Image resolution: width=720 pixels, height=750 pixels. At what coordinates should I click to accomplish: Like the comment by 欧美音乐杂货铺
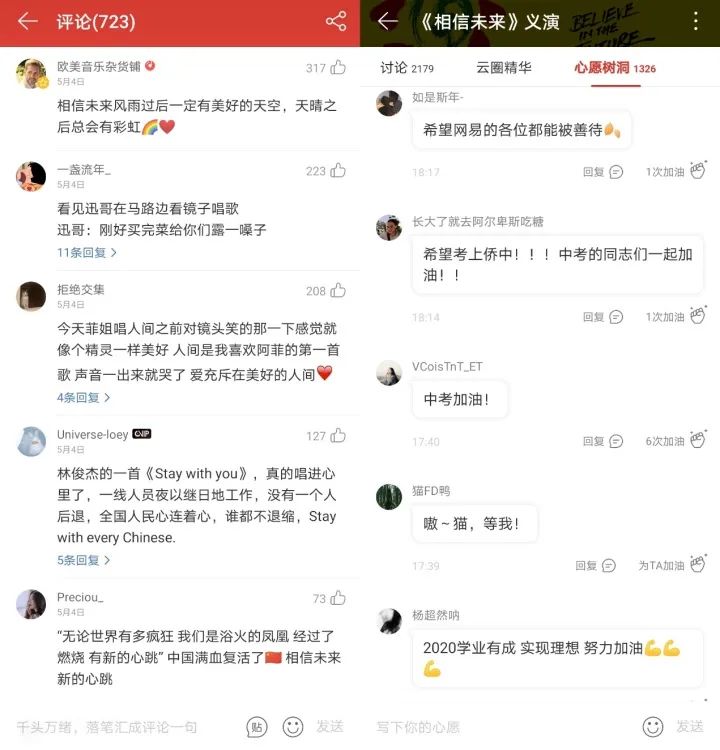click(x=338, y=68)
